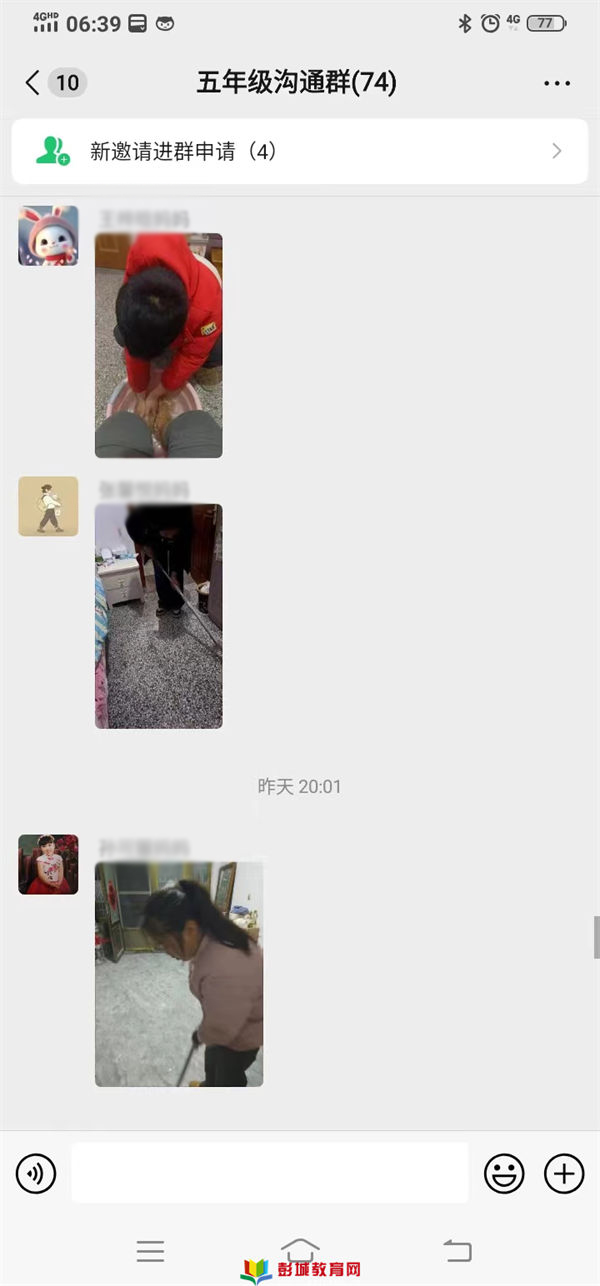Open the plus attachments menu
The width and height of the screenshot is (600, 1286).
pyautogui.click(x=564, y=1173)
